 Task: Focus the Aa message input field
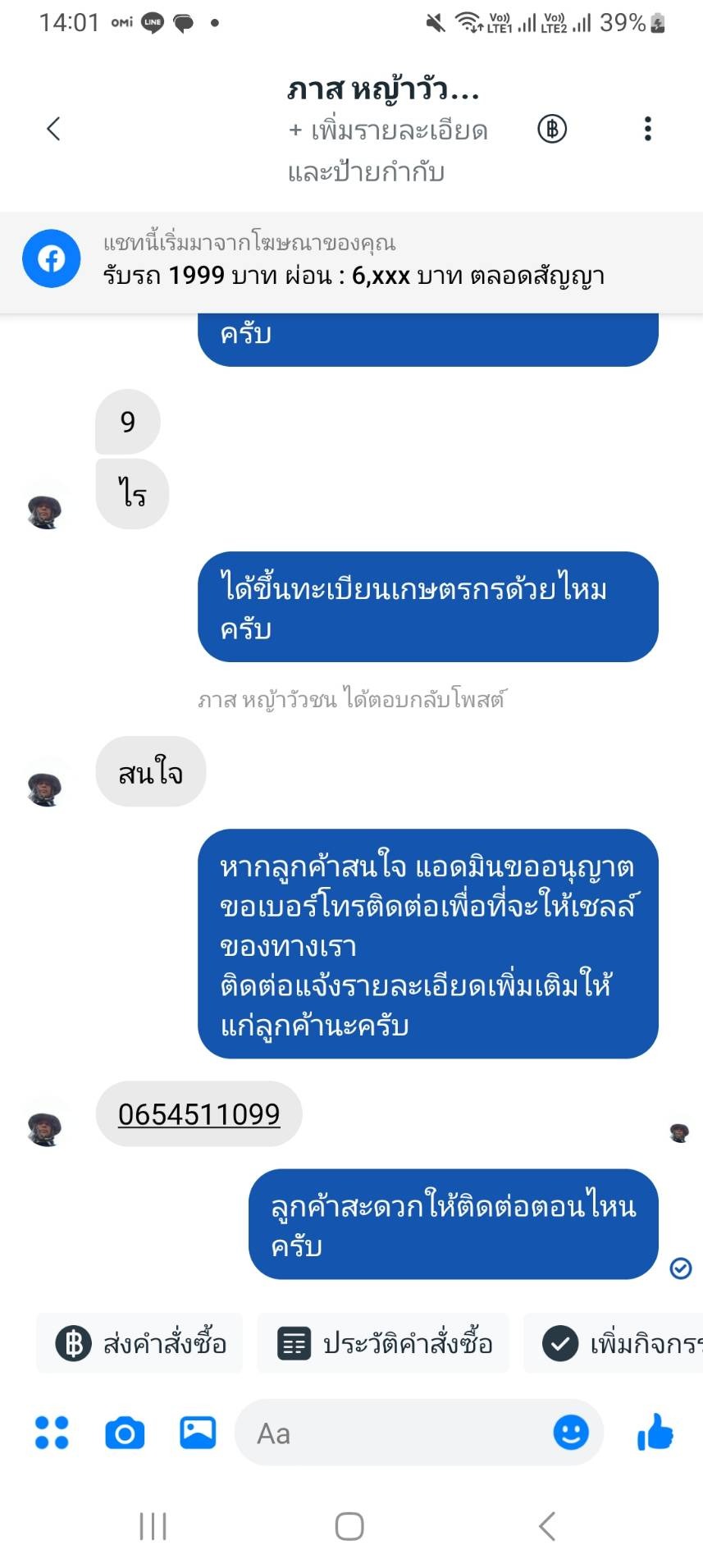tap(394, 1433)
